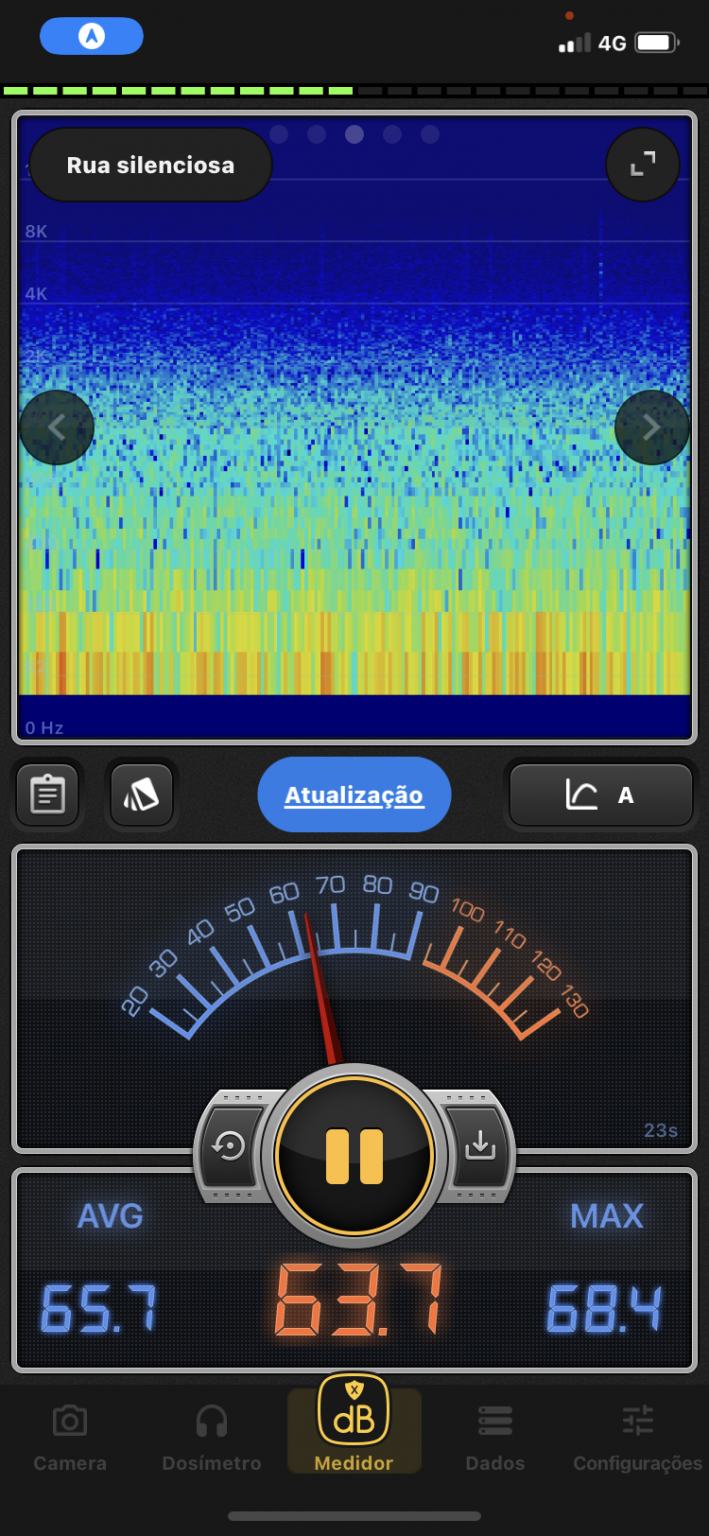The height and width of the screenshot is (1536, 709).
Task: Open the clipboard notes icon
Action: pos(47,796)
